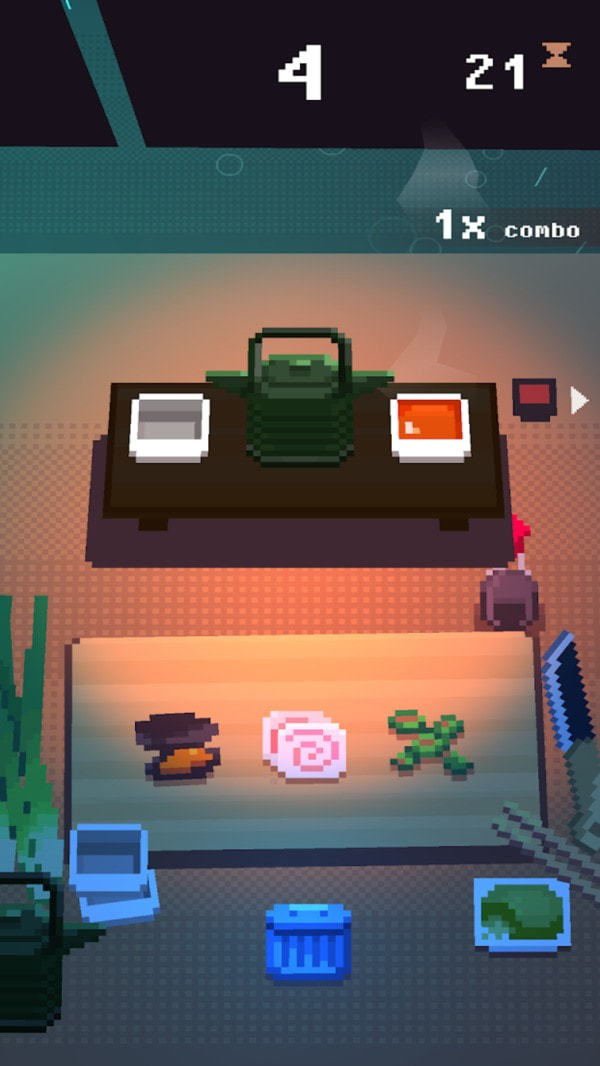Screen dimensions: 600x1066
Task: Select the pink narutomaki fish cake
Action: tap(304, 743)
